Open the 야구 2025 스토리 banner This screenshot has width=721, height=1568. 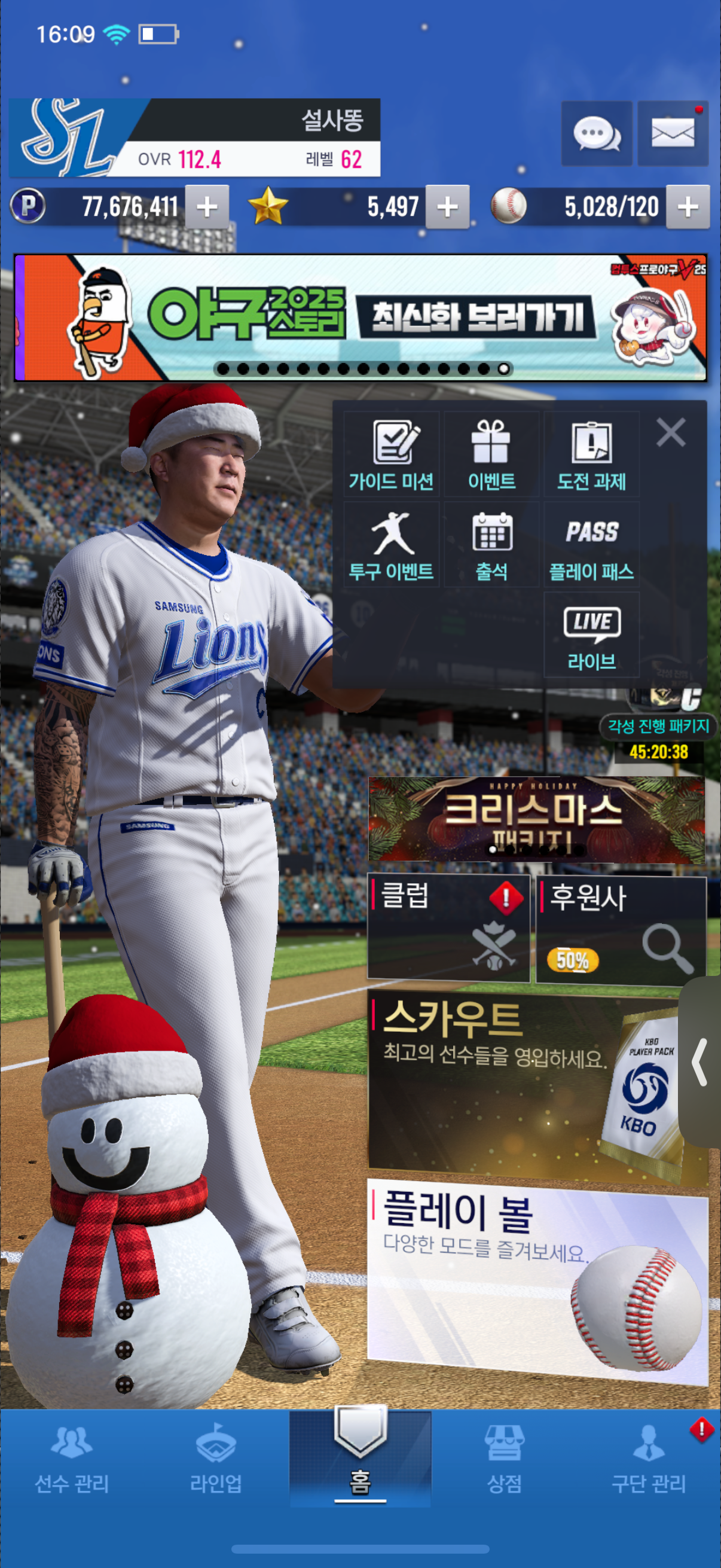(x=360, y=318)
